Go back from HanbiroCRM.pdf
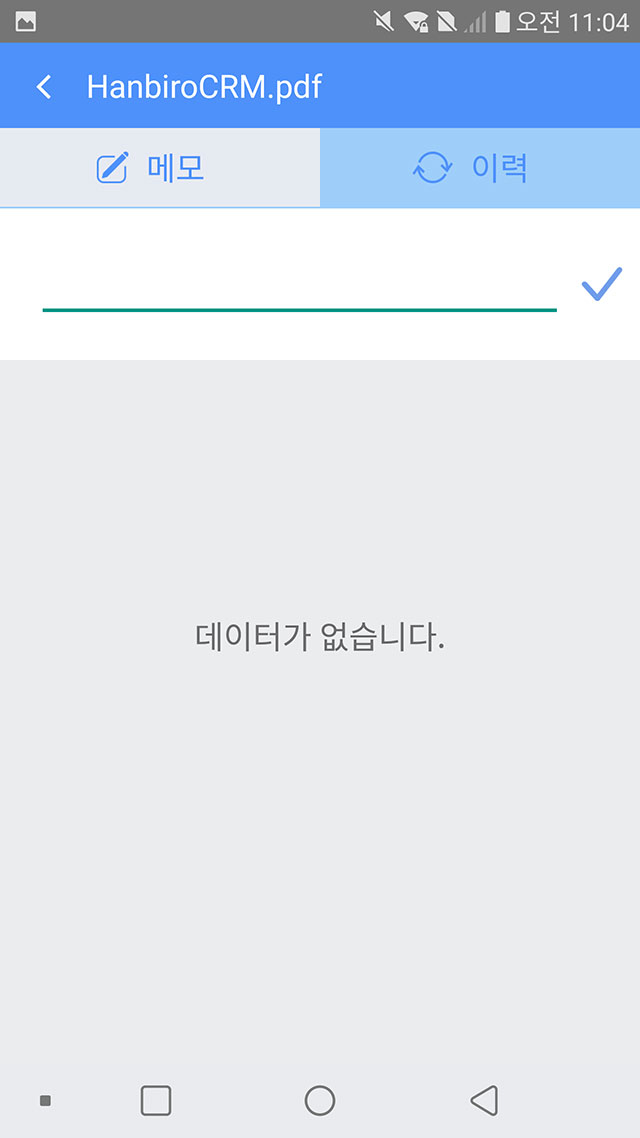The width and height of the screenshot is (640, 1138). coord(44,87)
